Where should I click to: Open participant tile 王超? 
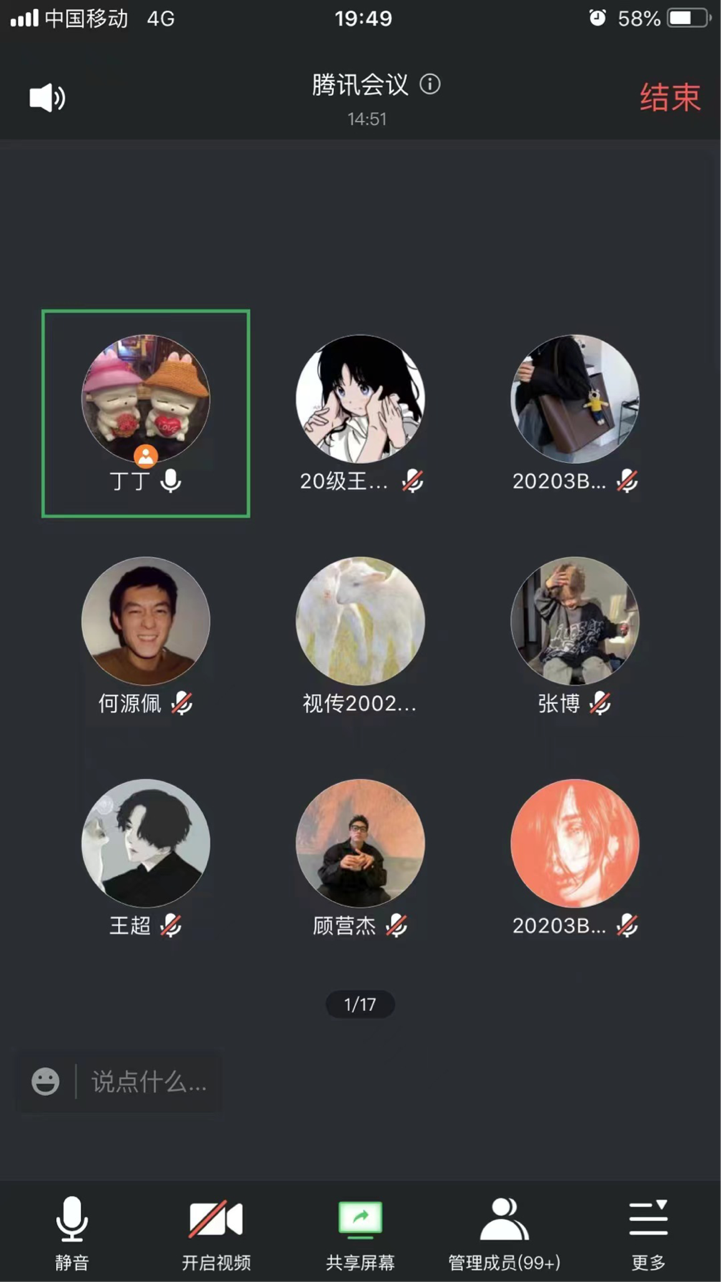(146, 844)
